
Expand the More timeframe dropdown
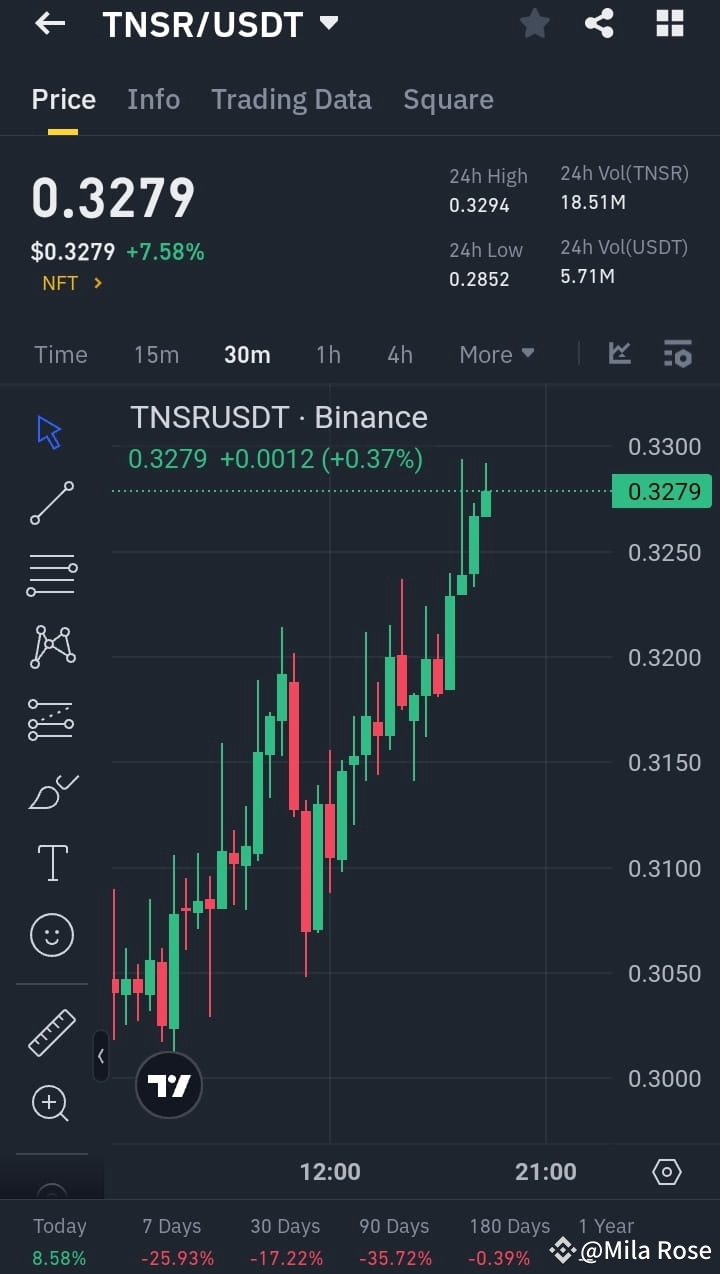click(496, 353)
